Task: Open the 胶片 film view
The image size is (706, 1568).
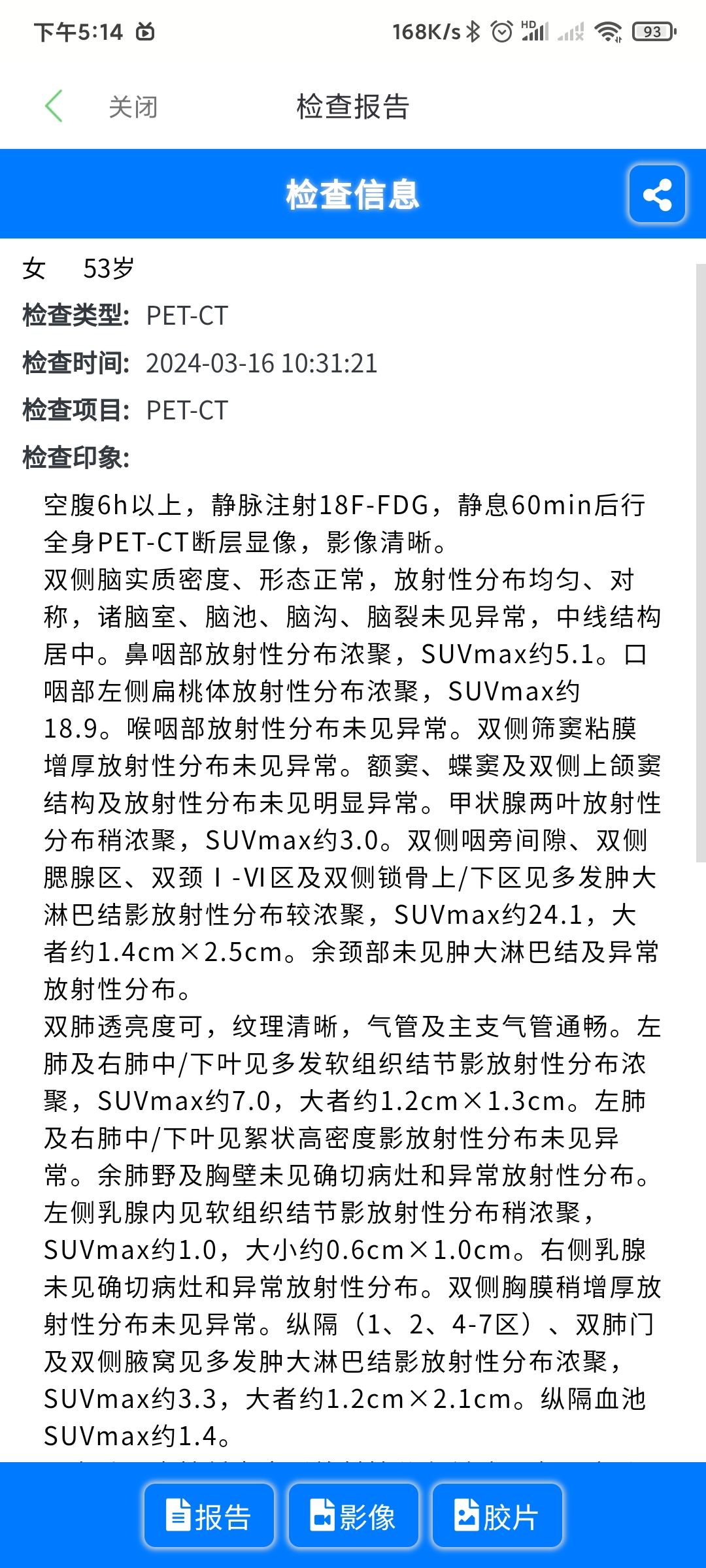Action: tap(497, 1516)
